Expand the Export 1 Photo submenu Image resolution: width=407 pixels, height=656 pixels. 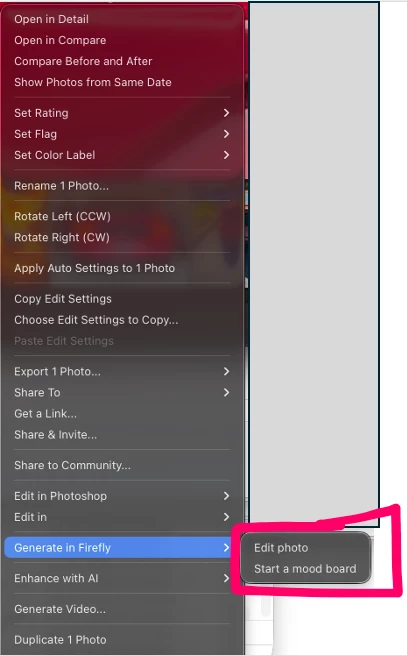121,372
